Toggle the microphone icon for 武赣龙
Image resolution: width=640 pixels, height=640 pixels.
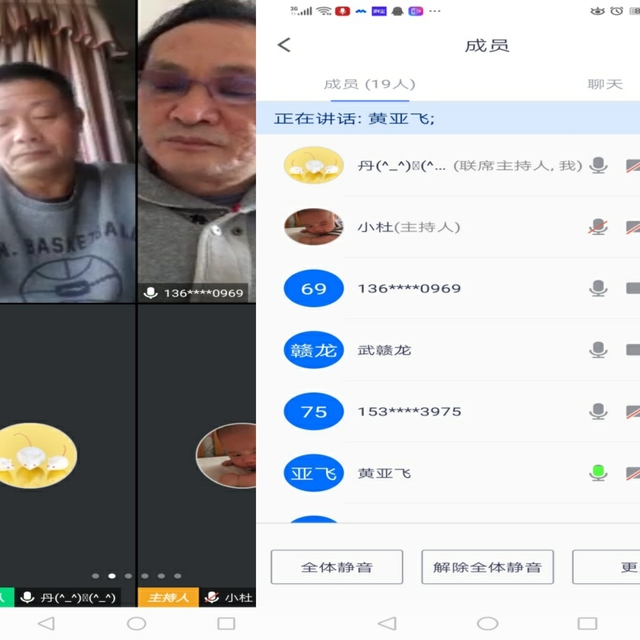598,350
